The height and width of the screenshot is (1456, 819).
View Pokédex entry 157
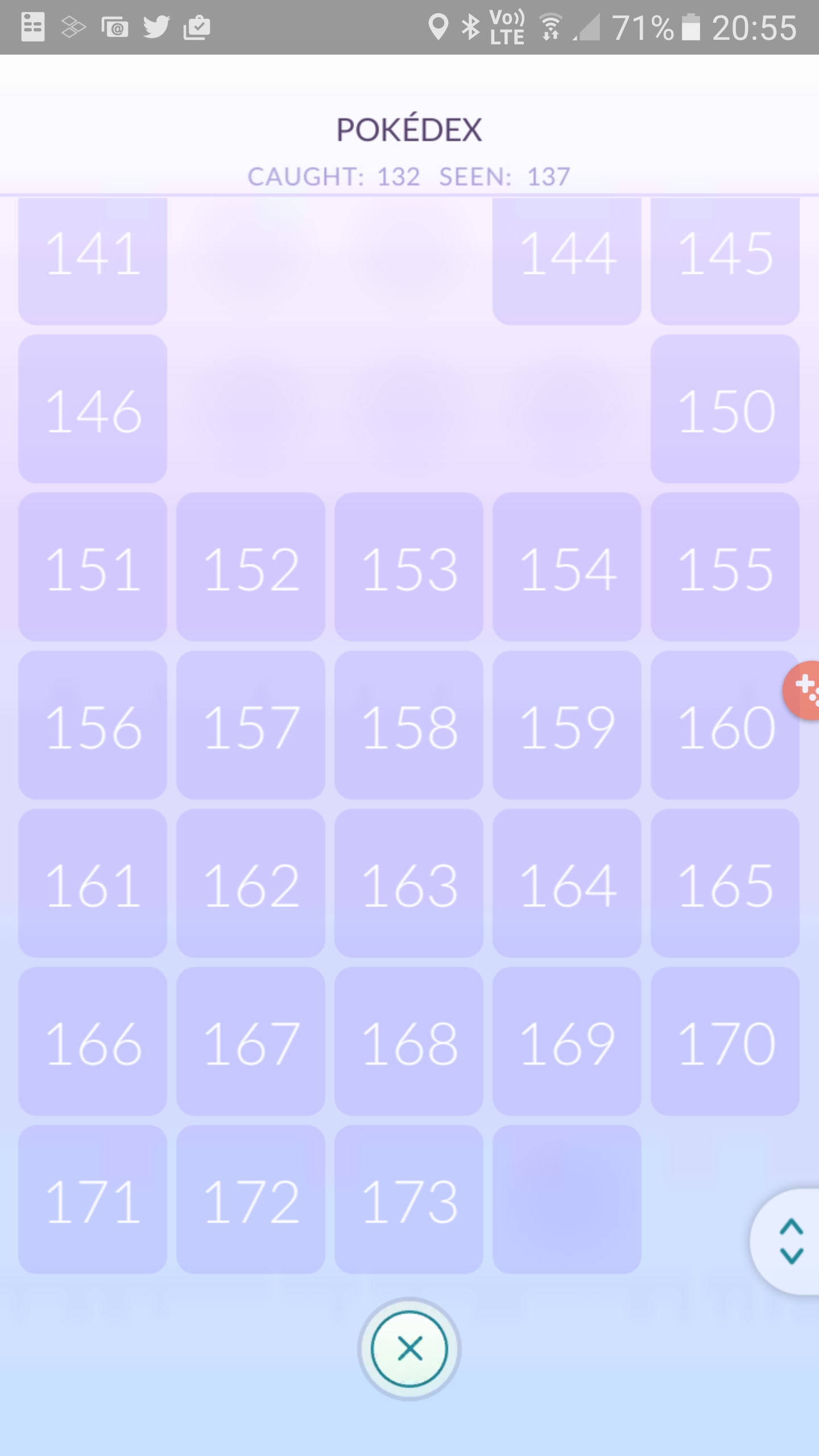251,725
